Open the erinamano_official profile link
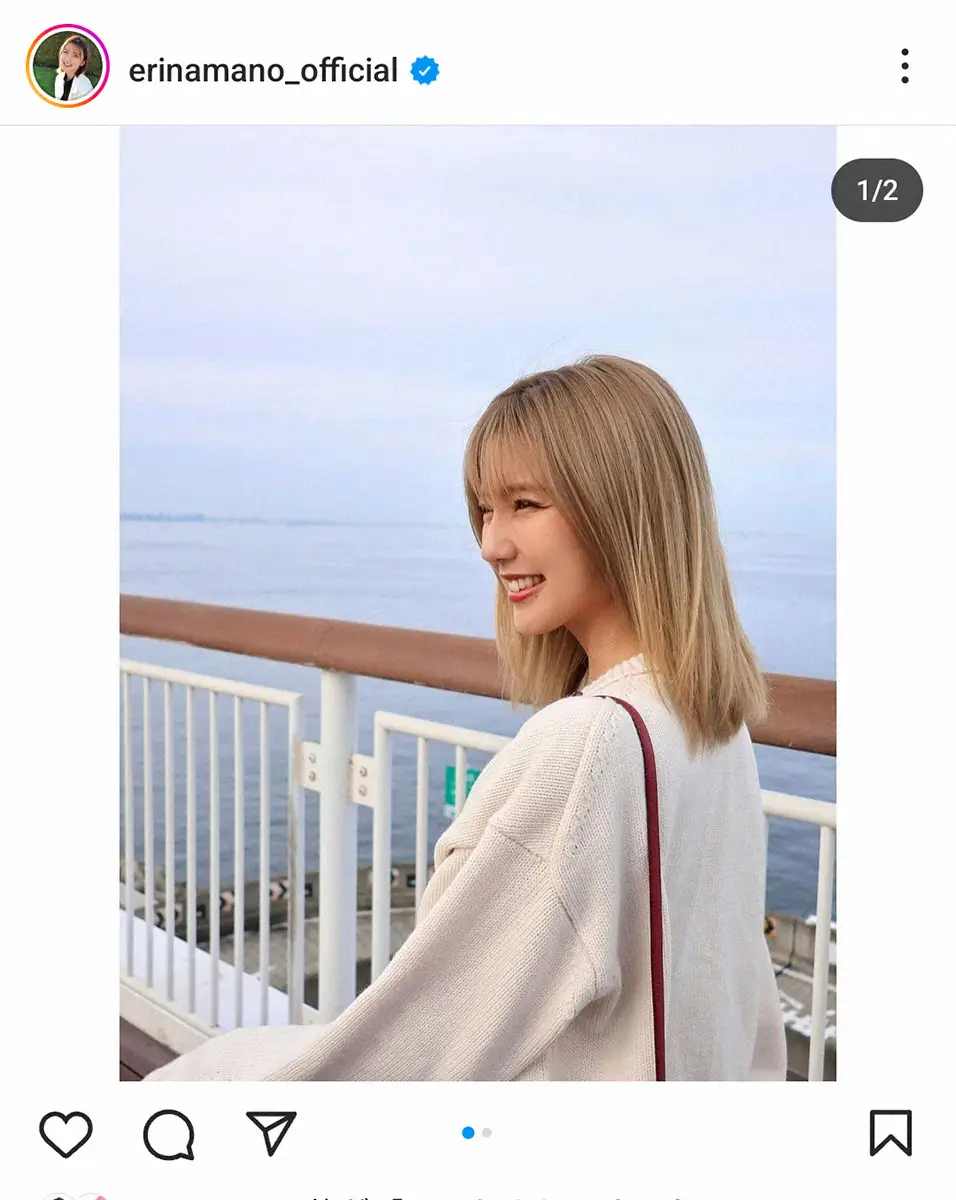The width and height of the screenshot is (956, 1200). pos(263,70)
